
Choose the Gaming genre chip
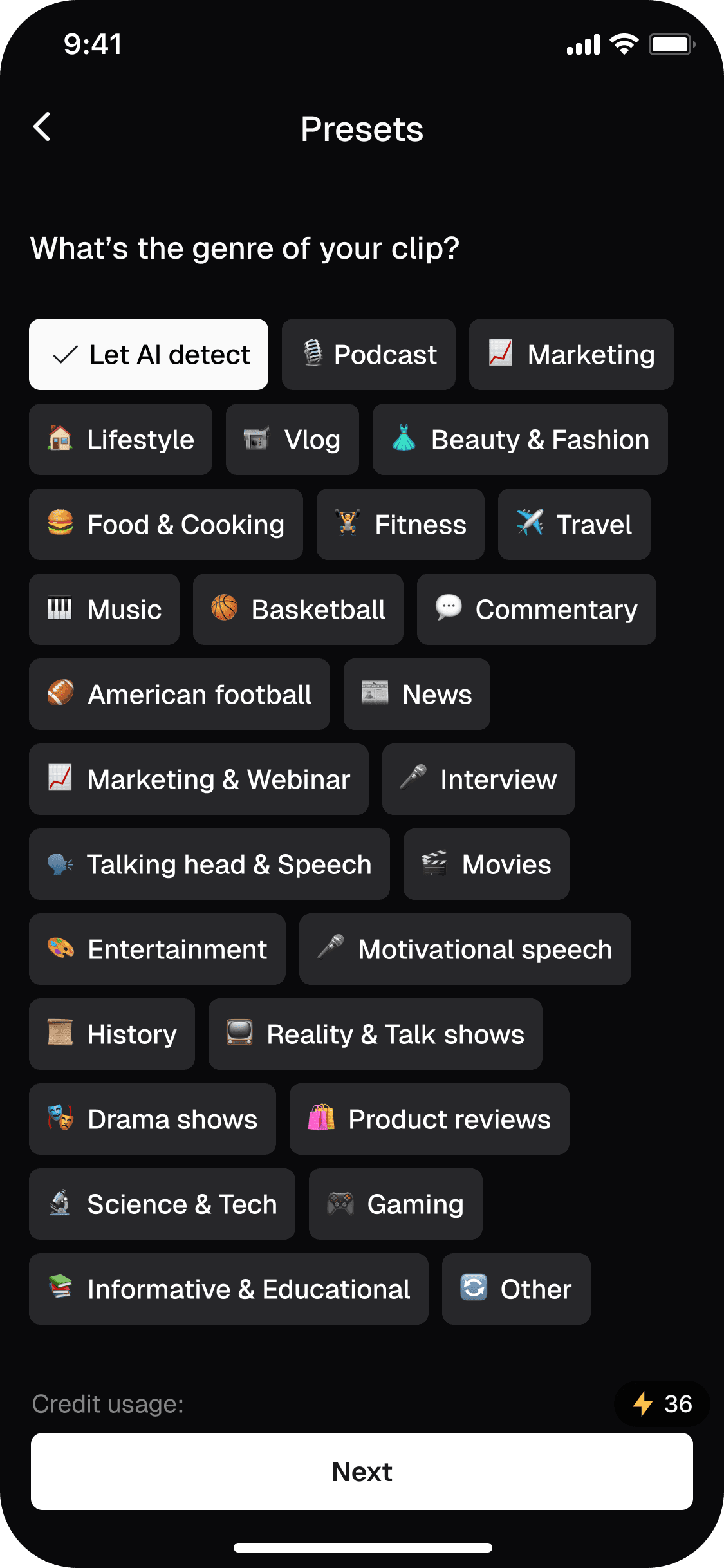click(395, 1204)
